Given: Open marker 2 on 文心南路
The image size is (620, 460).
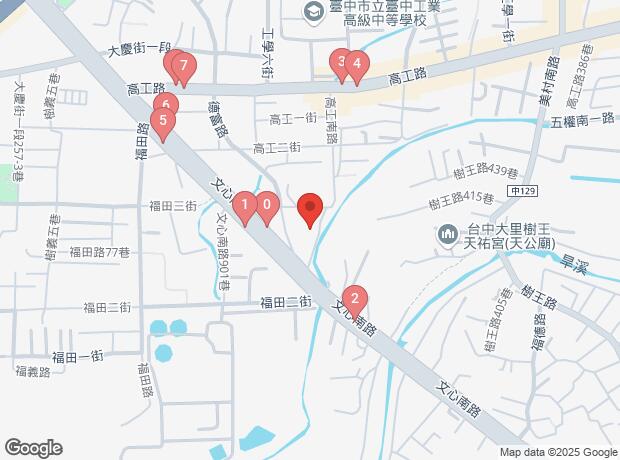Looking at the screenshot, I should [355, 299].
